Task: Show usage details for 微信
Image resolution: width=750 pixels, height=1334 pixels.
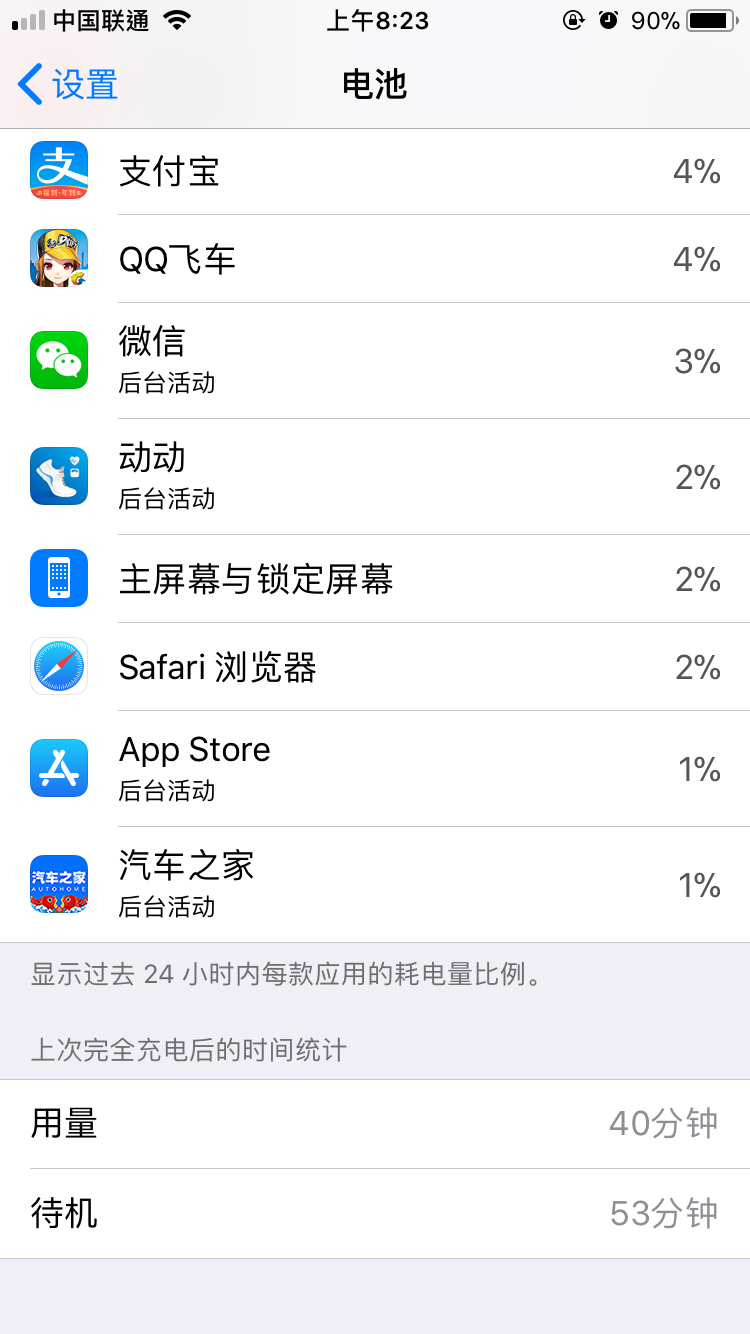Action: click(375, 361)
